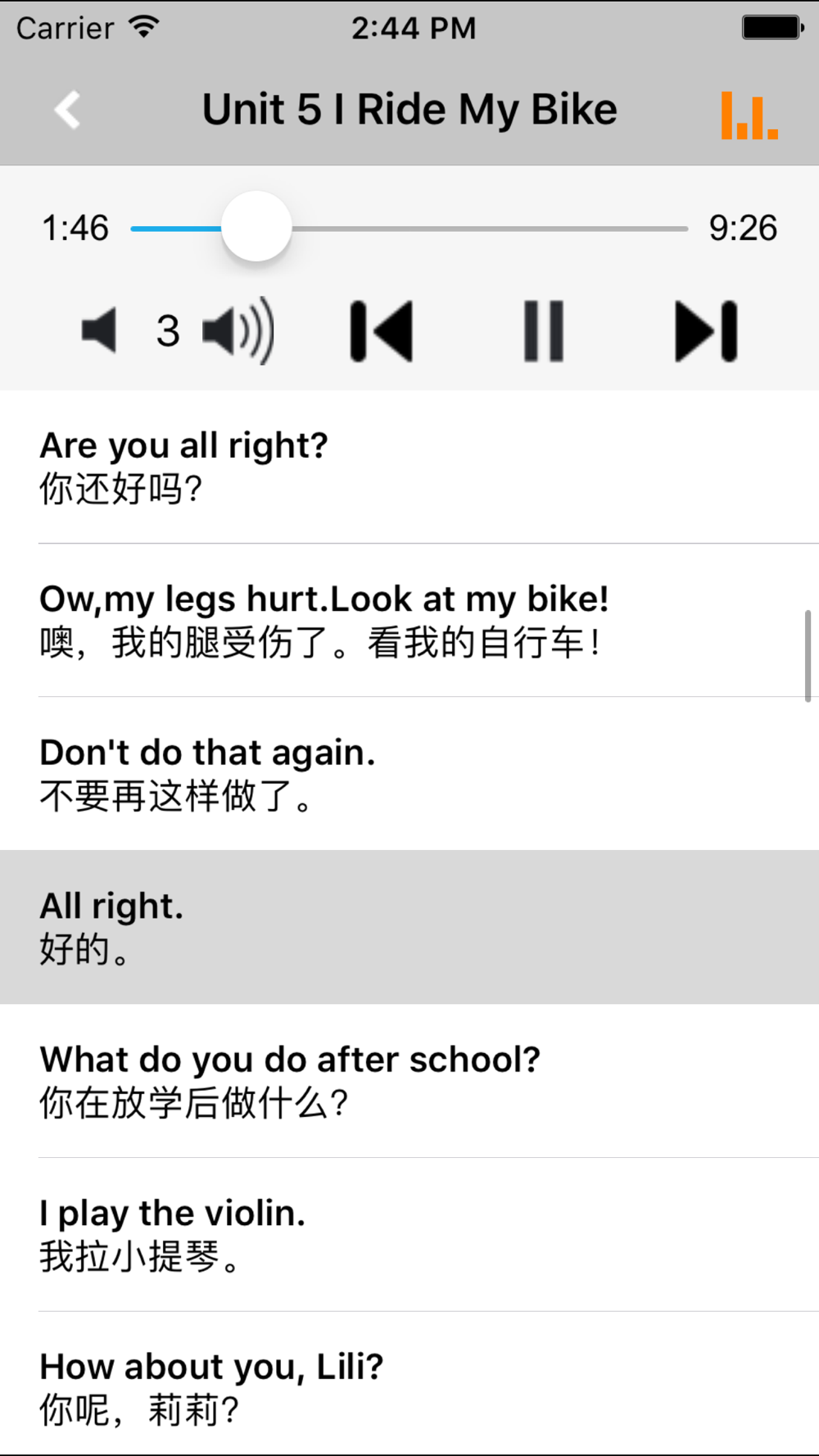The height and width of the screenshot is (1456, 819).
Task: Skip to the next track
Action: pos(706,332)
